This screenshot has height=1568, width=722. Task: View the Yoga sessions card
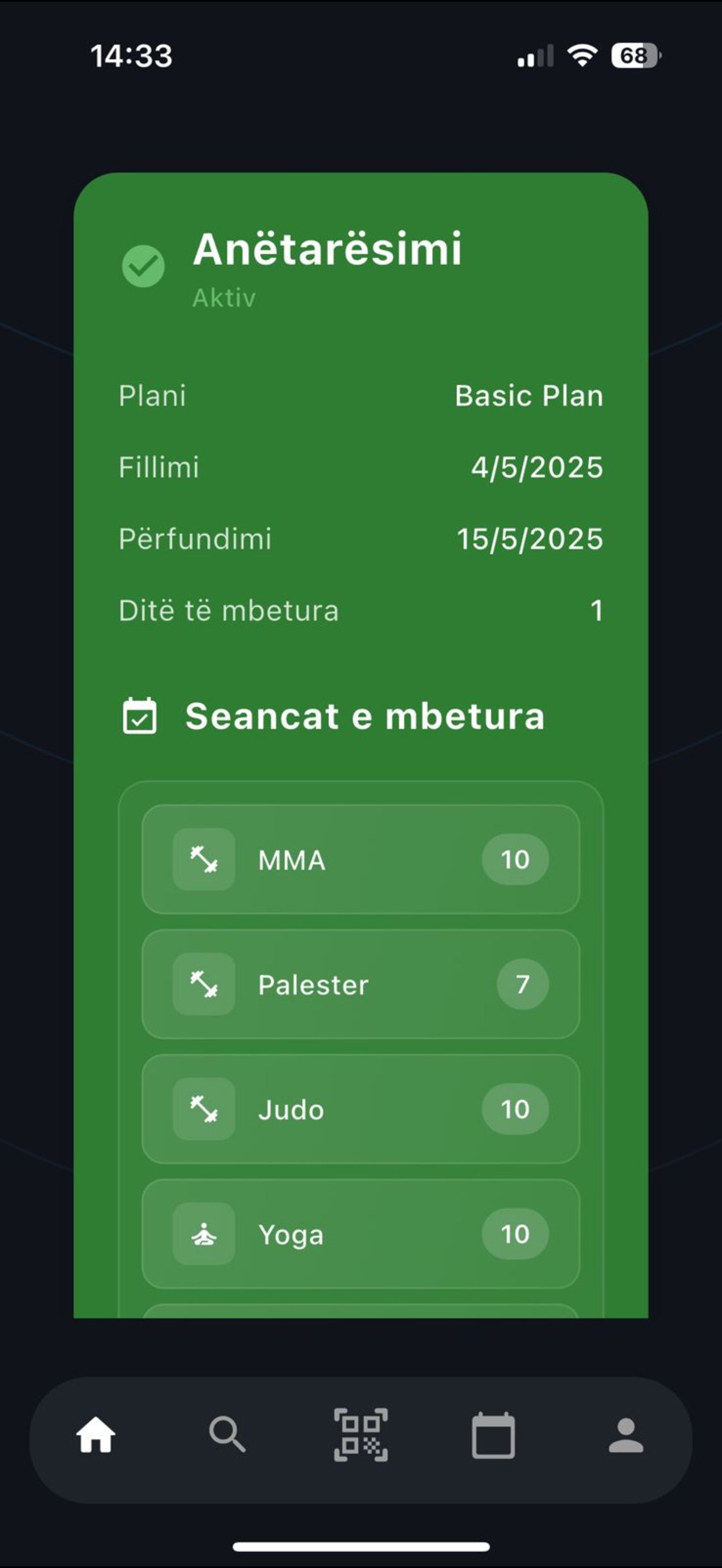360,1234
